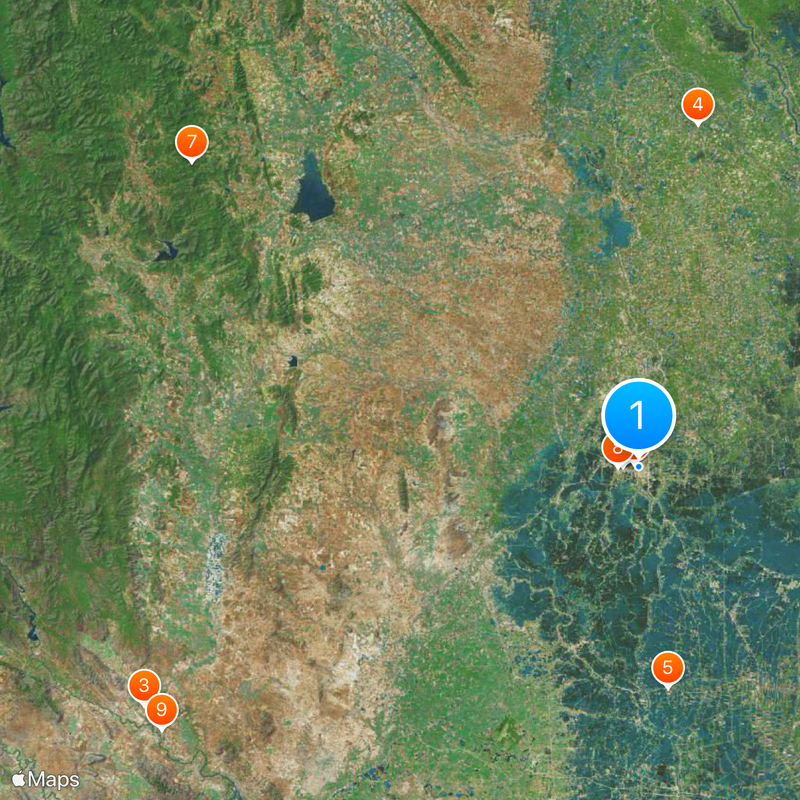Image resolution: width=800 pixels, height=800 pixels.
Task: Open map pin number 7
Action: point(191,142)
